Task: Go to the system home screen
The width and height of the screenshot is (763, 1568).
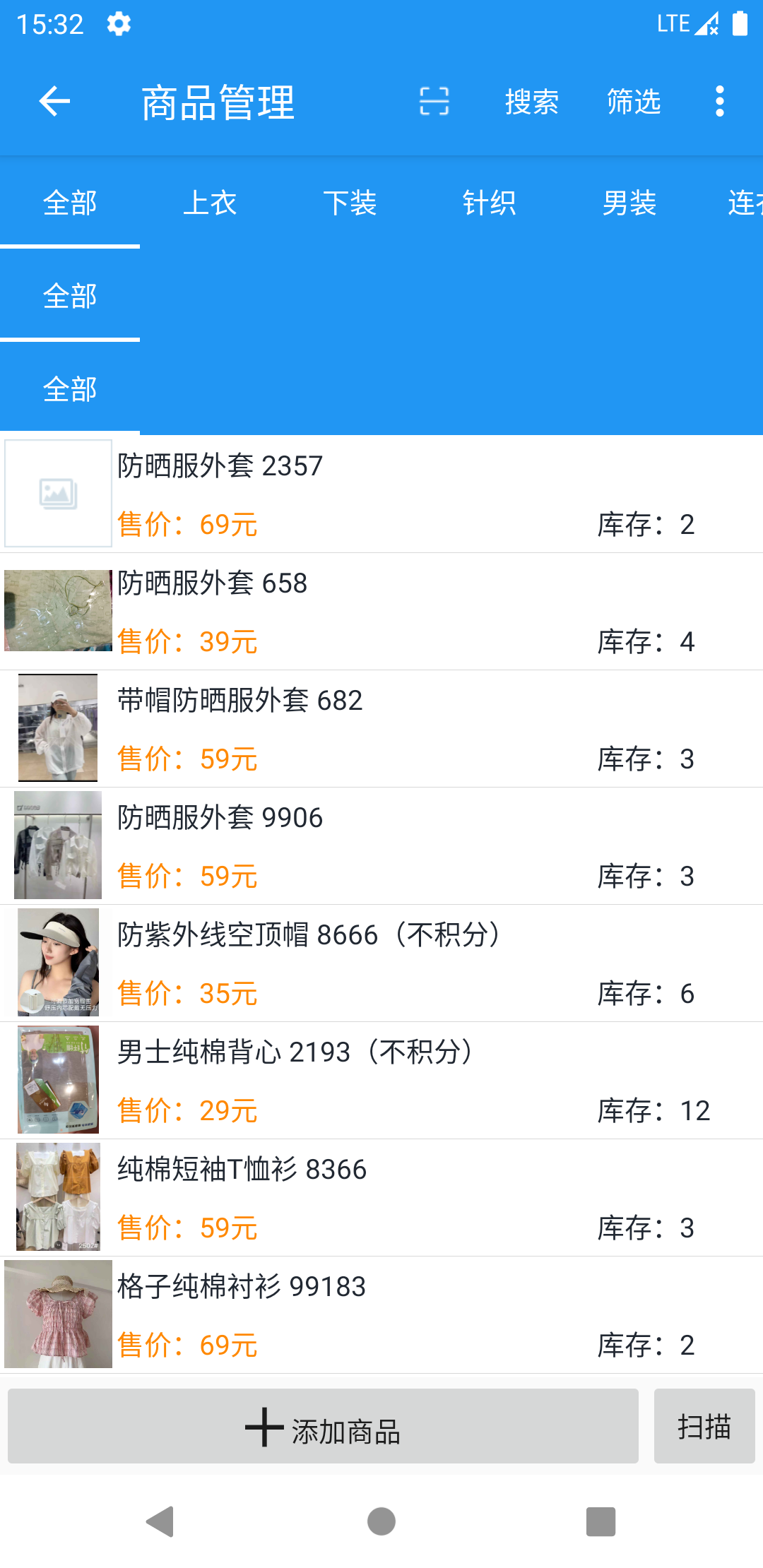Action: [x=381, y=1521]
